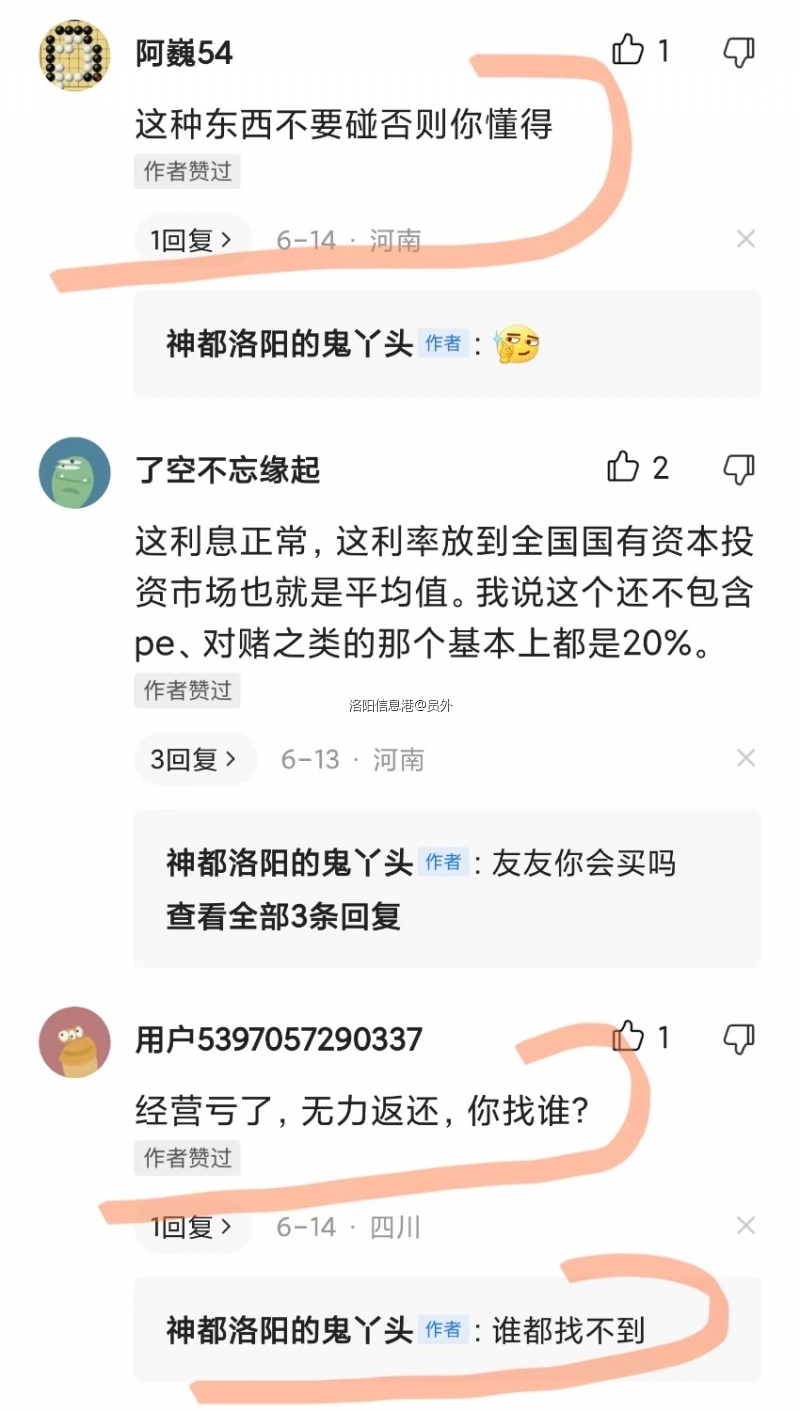Open the avatar of 用户5397057290337

click(x=74, y=1042)
